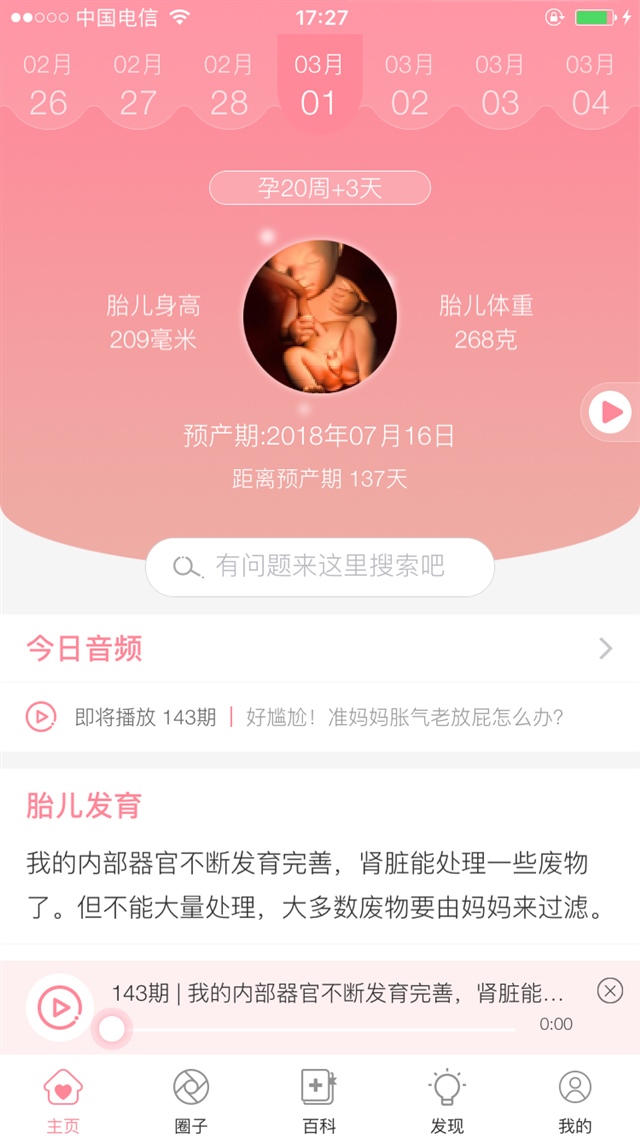This screenshot has width=640, height=1138.
Task: Select the date 02月26
Action: pyautogui.click(x=48, y=86)
